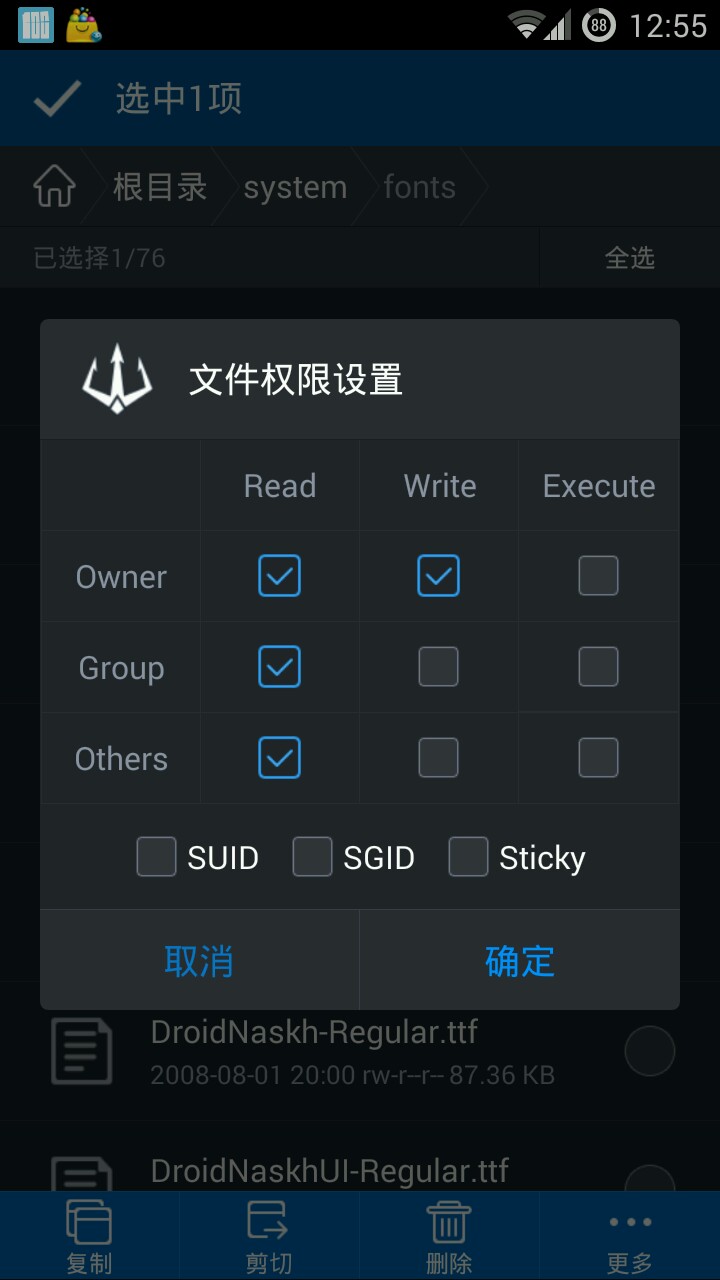Screen dimensions: 720x1280
Task: Enable Group Execute permission
Action: pos(598,667)
